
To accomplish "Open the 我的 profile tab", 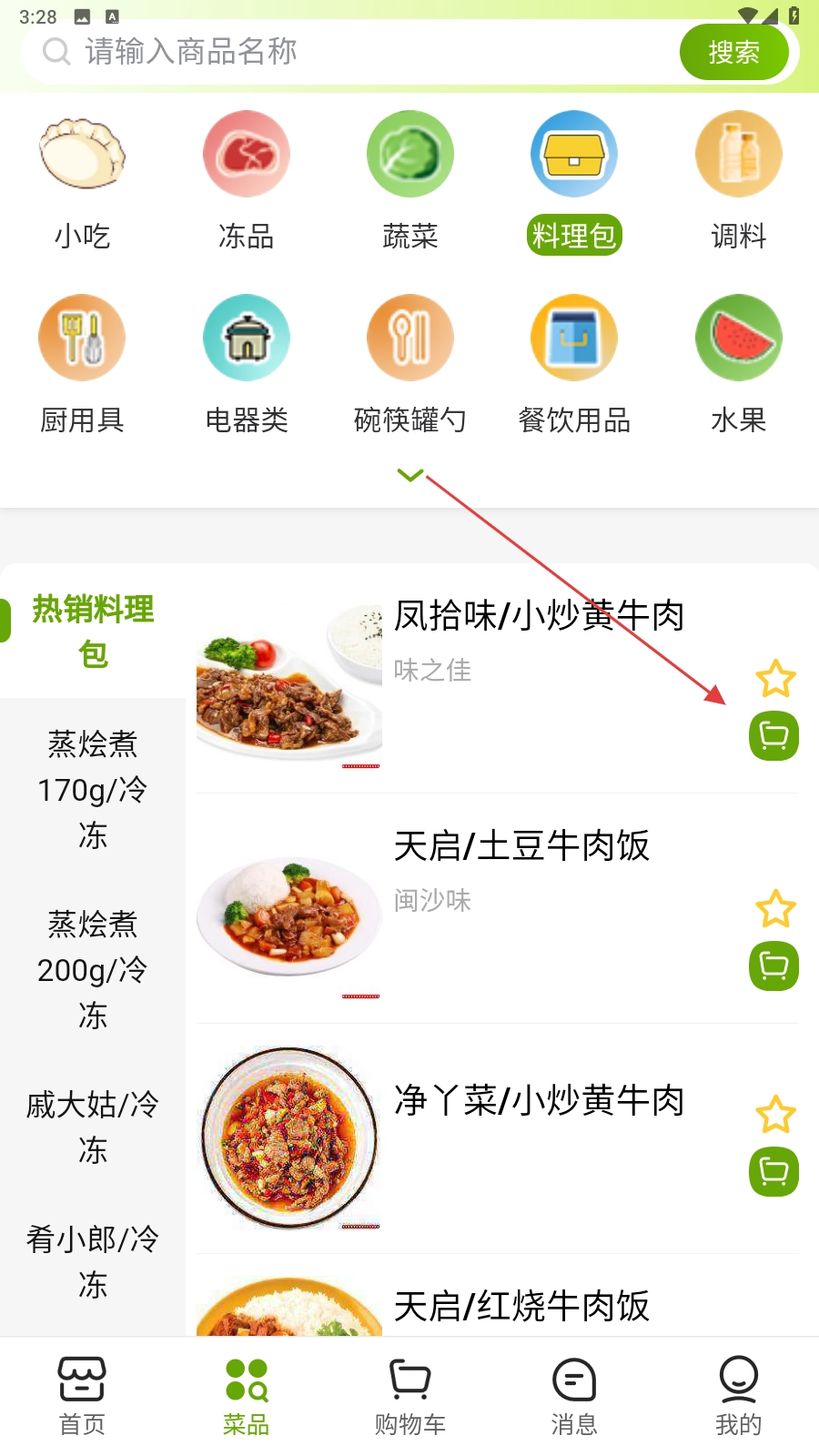I will [738, 1396].
